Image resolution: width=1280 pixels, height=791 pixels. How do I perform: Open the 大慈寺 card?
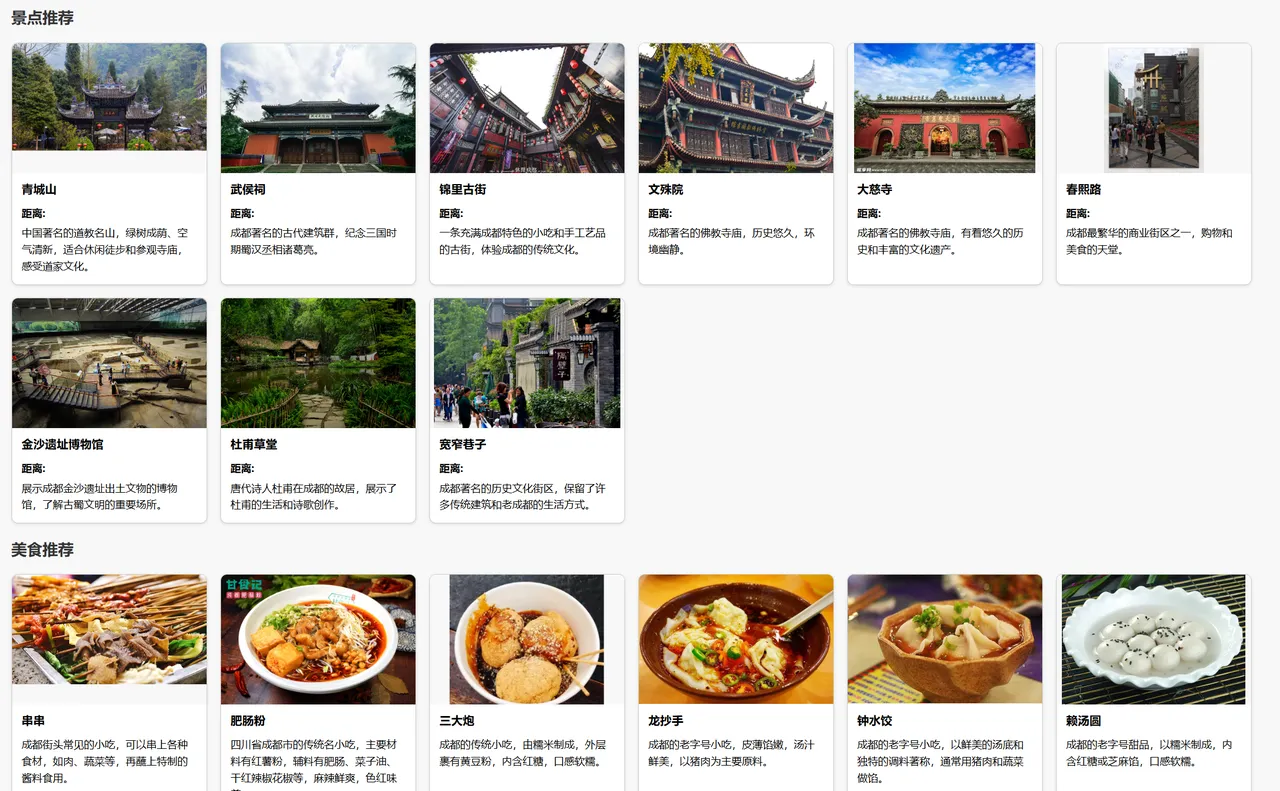(945, 164)
